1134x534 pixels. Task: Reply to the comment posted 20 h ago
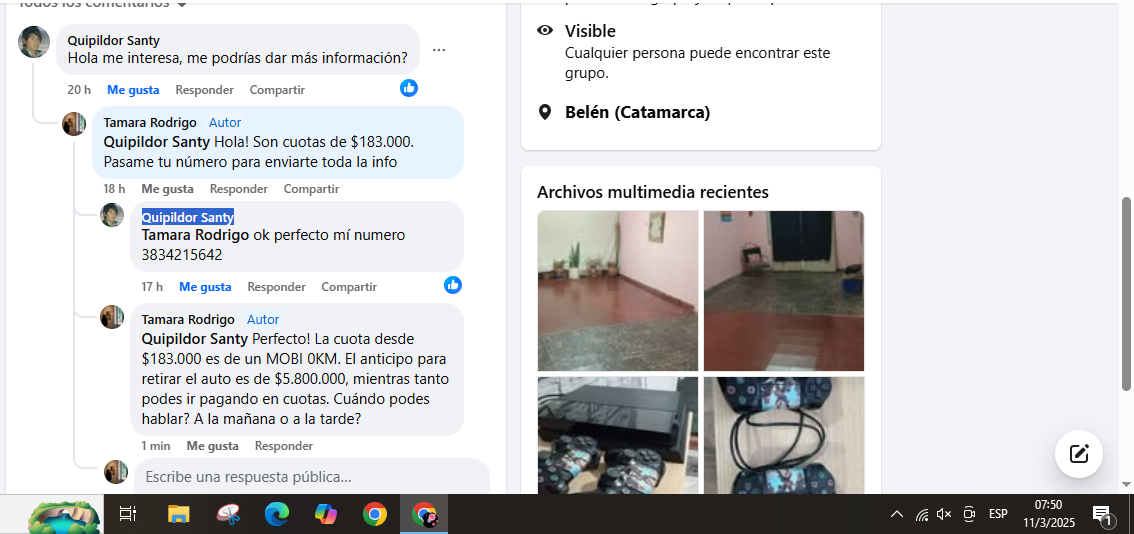(x=204, y=90)
